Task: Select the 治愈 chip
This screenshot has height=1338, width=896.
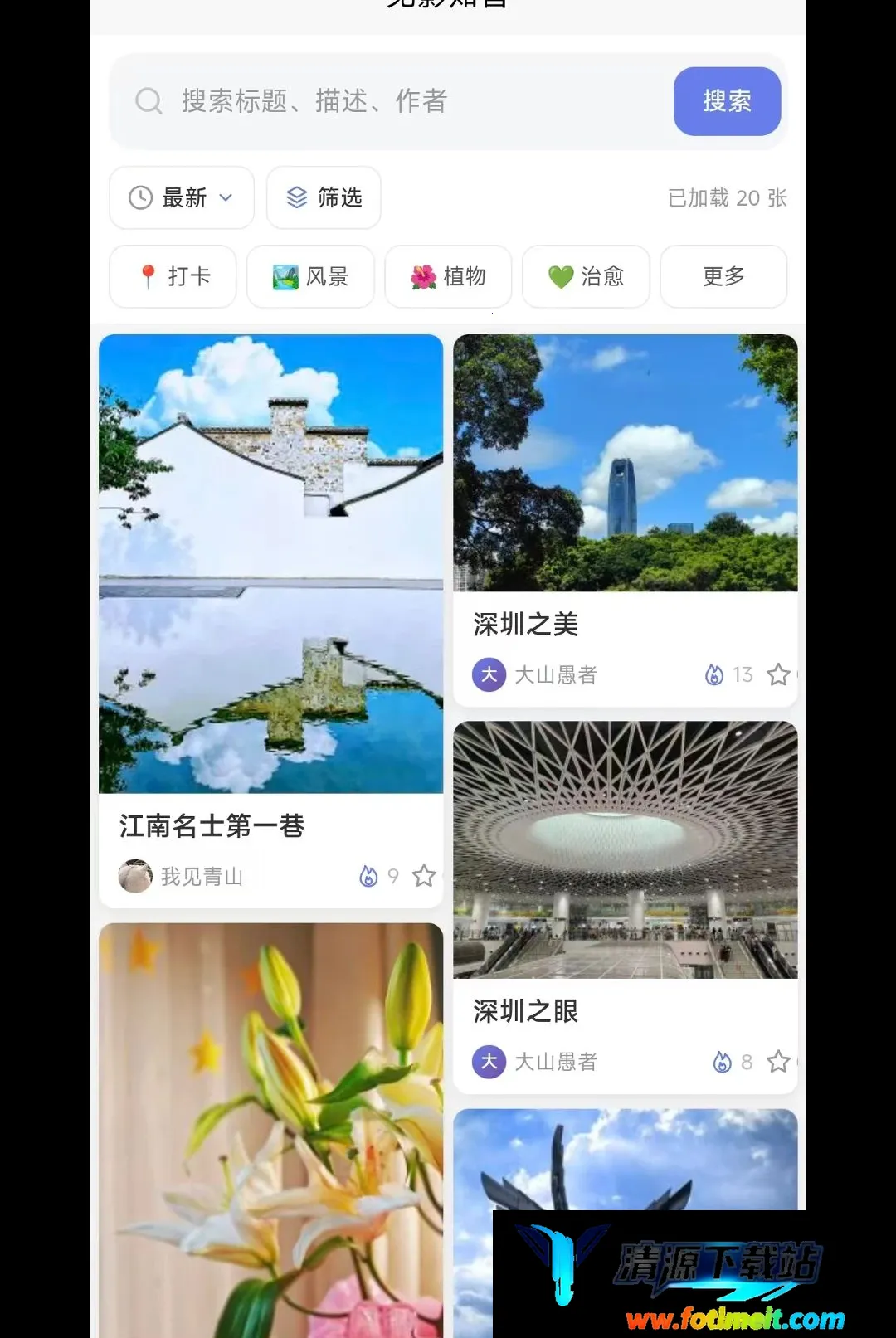Action: click(x=586, y=276)
